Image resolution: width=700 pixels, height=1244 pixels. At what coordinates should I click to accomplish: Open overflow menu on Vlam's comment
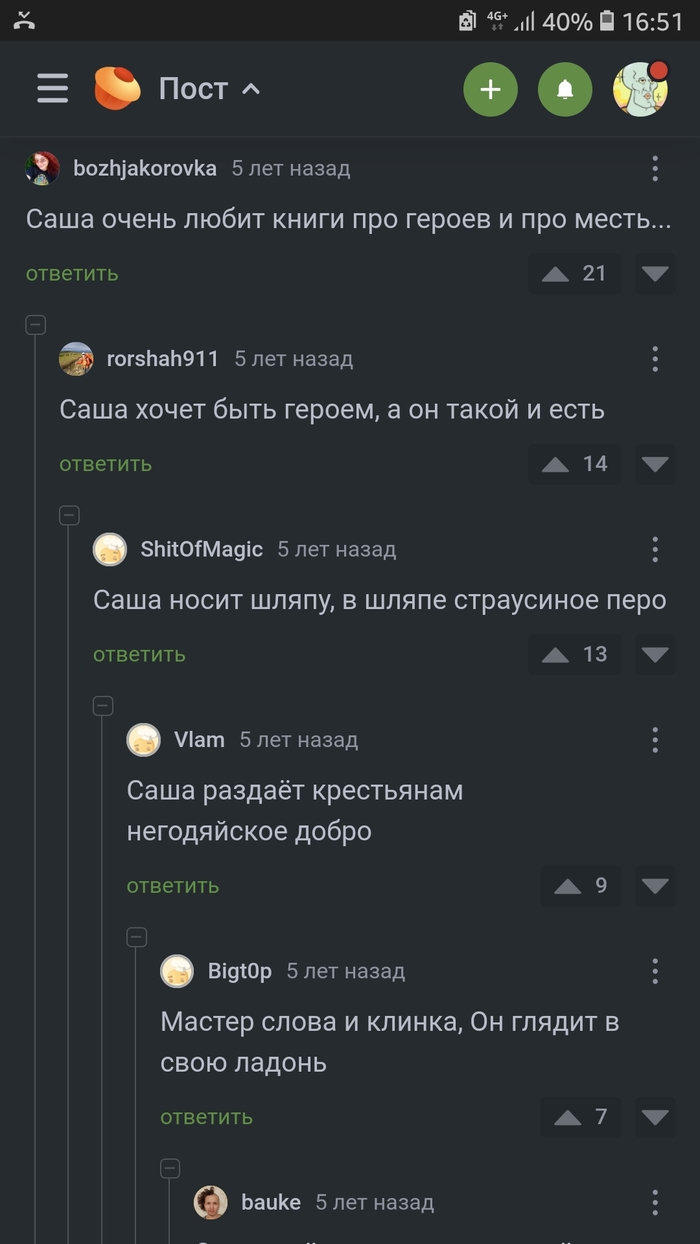[655, 740]
